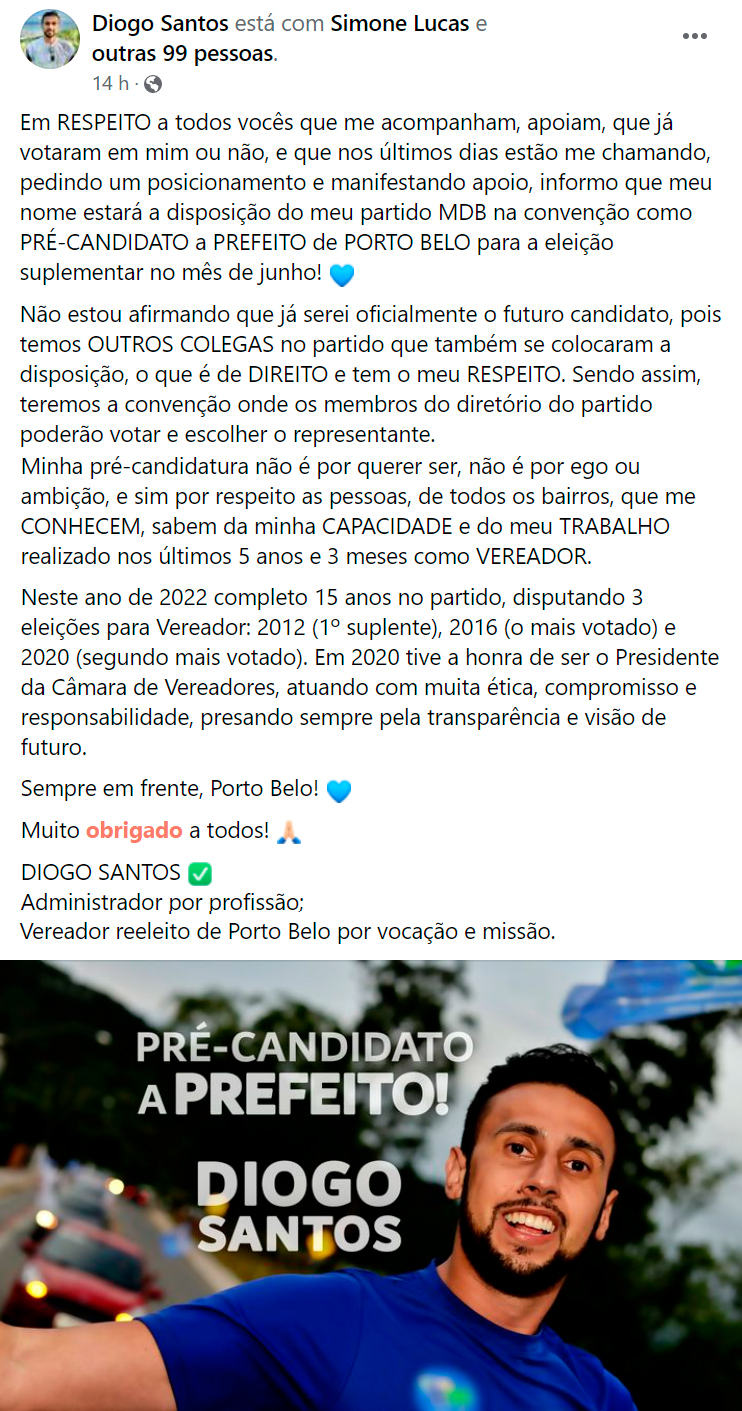Open Simone Lucas' tagged profile
The image size is (742, 1411).
click(403, 23)
